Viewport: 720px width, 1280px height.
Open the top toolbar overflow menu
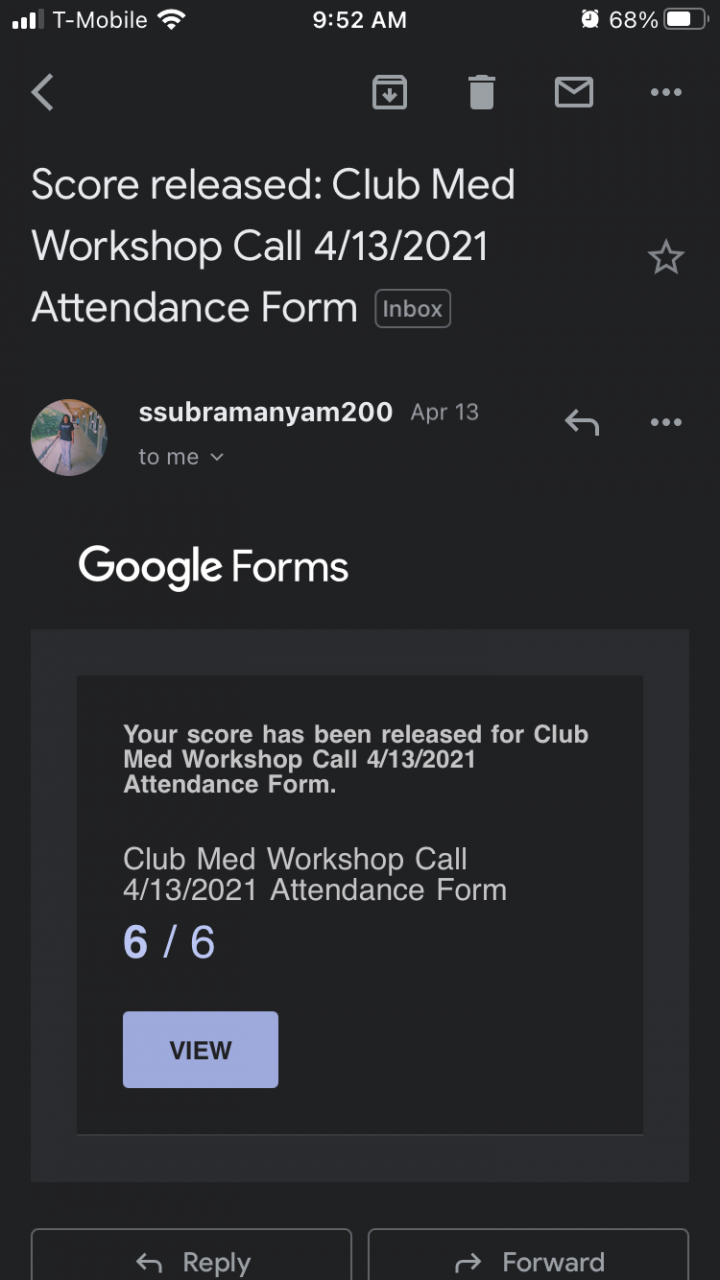[665, 93]
